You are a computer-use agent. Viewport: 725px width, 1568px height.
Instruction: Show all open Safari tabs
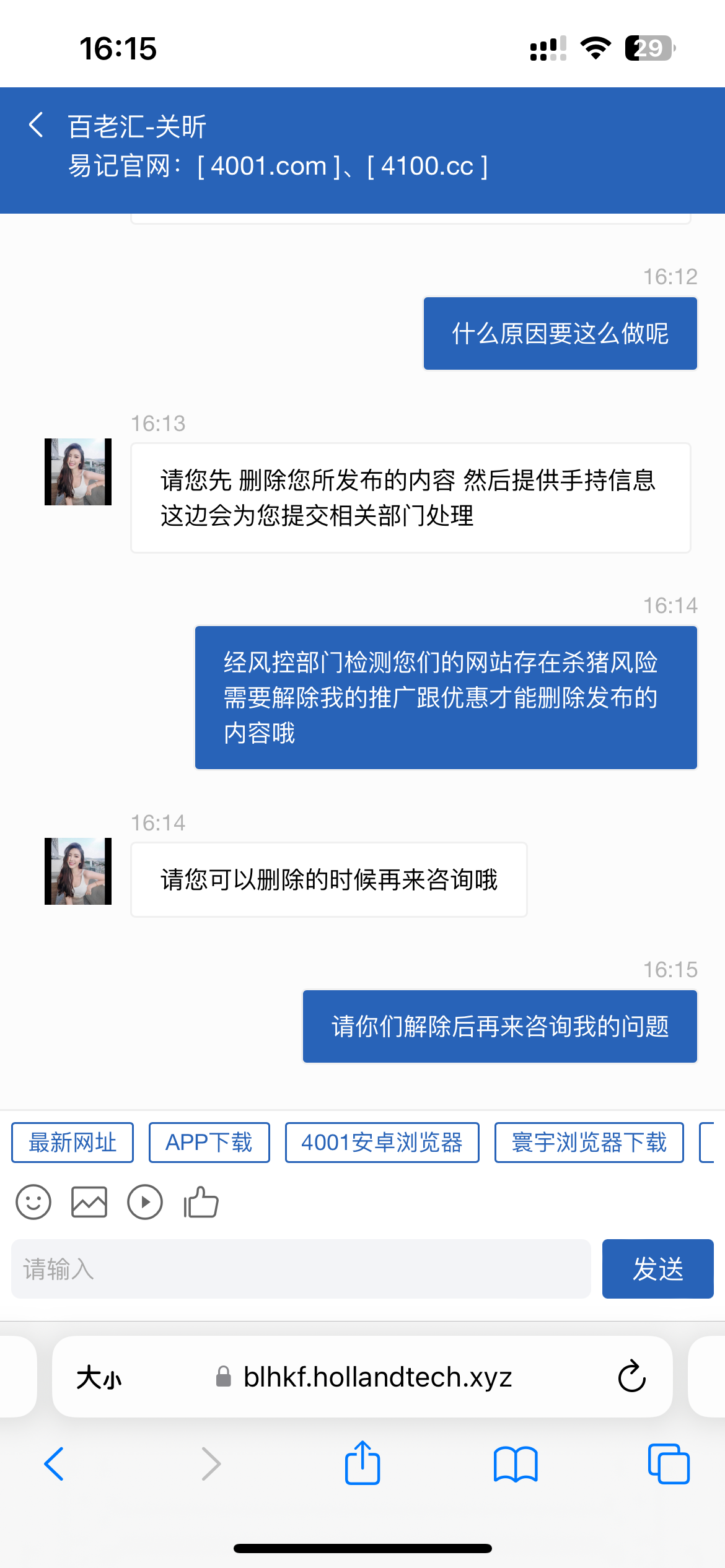click(669, 1464)
